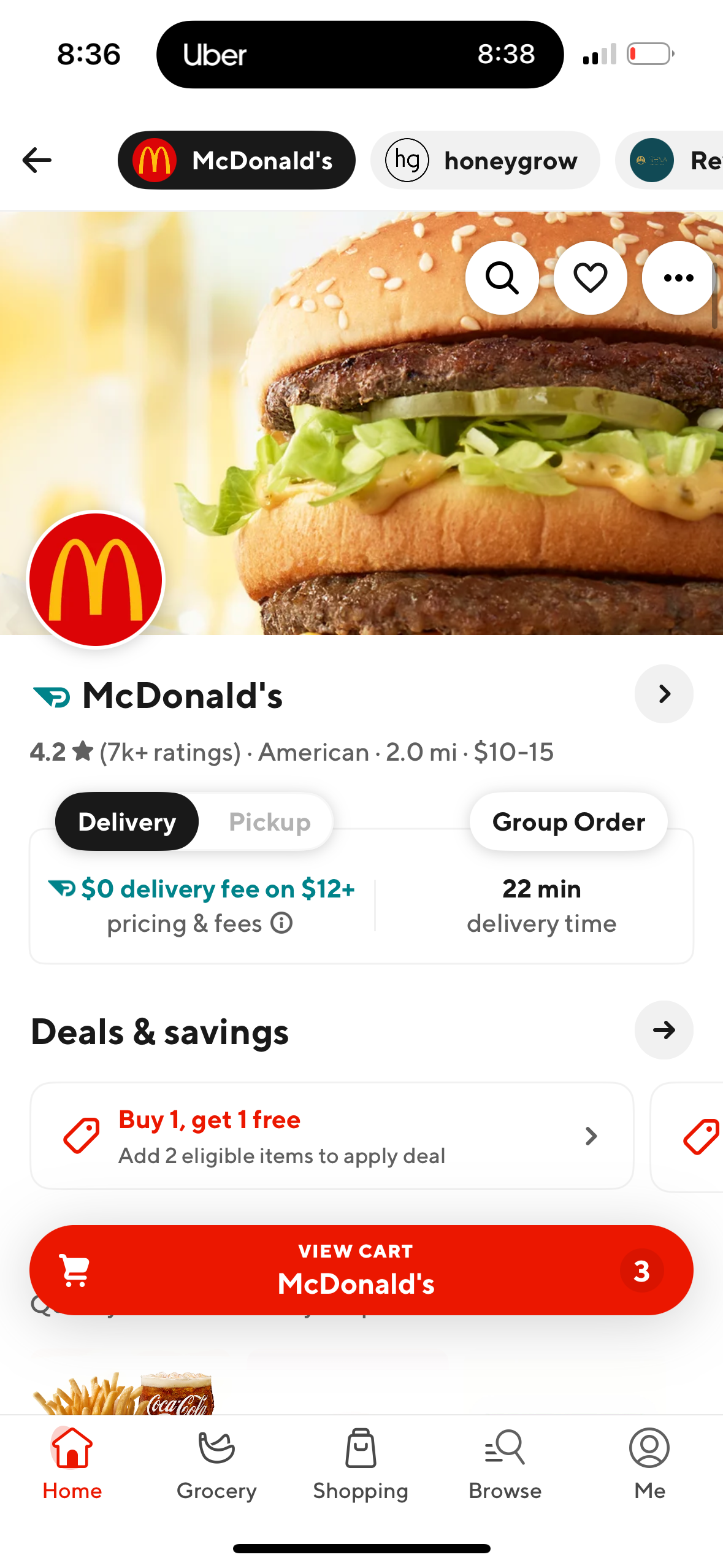Open the restaurant search icon
Image resolution: width=723 pixels, height=1568 pixels.
502,277
